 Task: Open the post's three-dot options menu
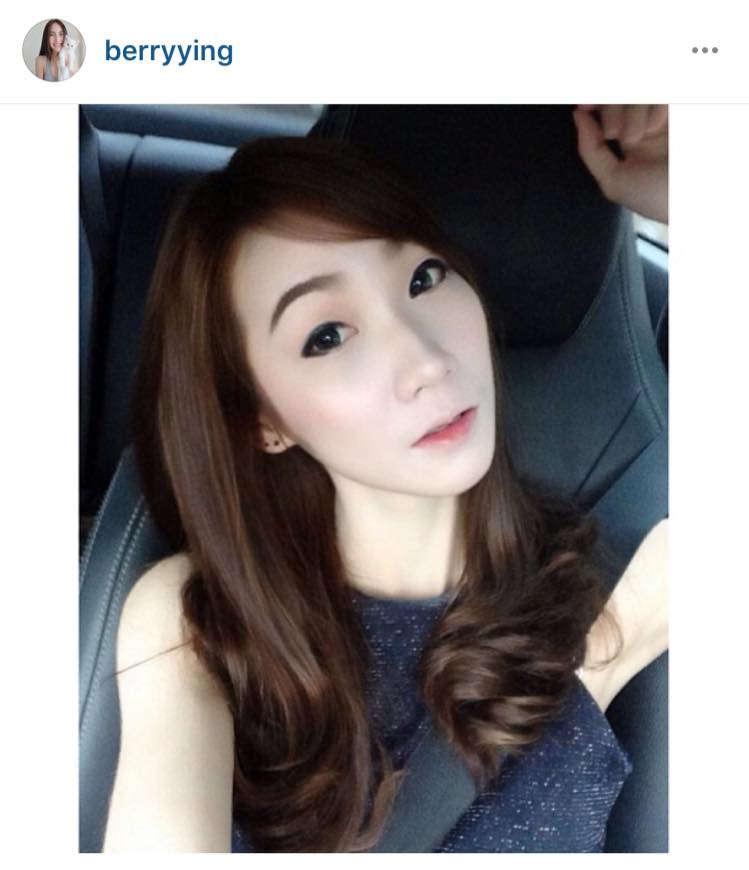pos(704,51)
